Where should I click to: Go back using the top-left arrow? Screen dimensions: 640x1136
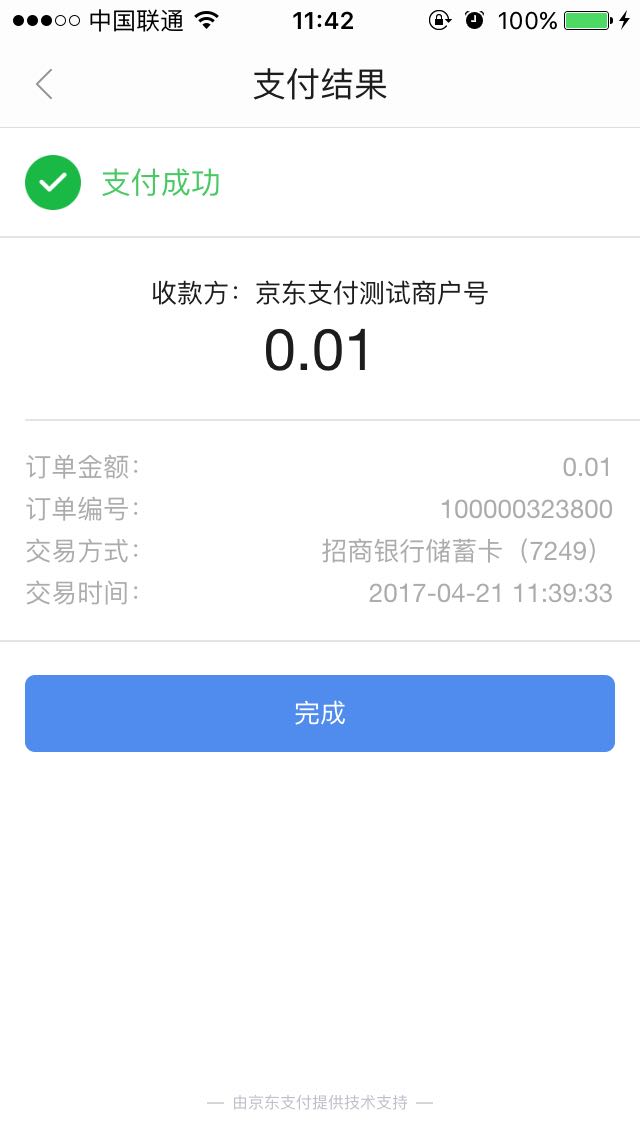click(45, 84)
